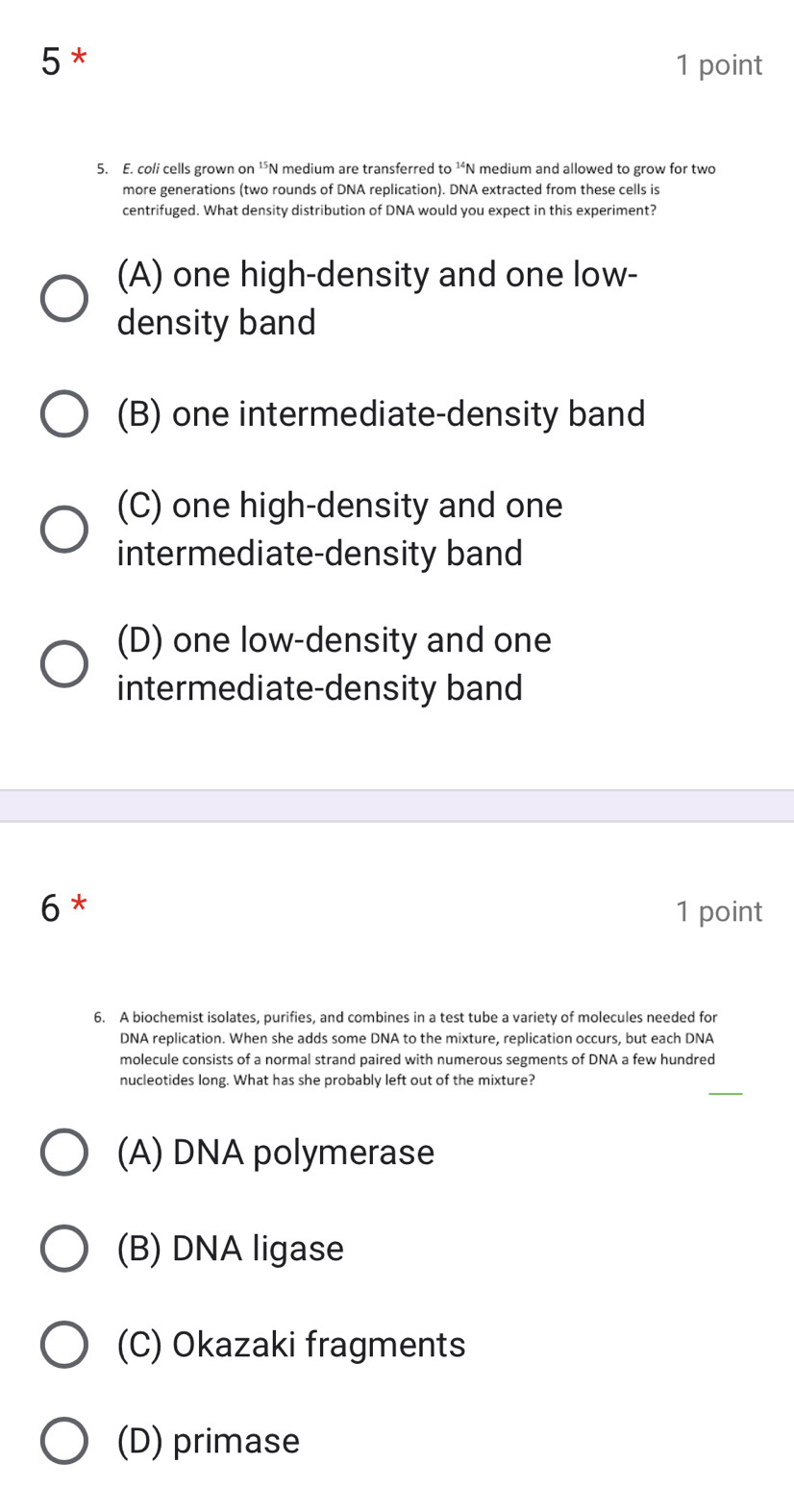Mark answer D one low-density and one intermediate-density

point(64,664)
